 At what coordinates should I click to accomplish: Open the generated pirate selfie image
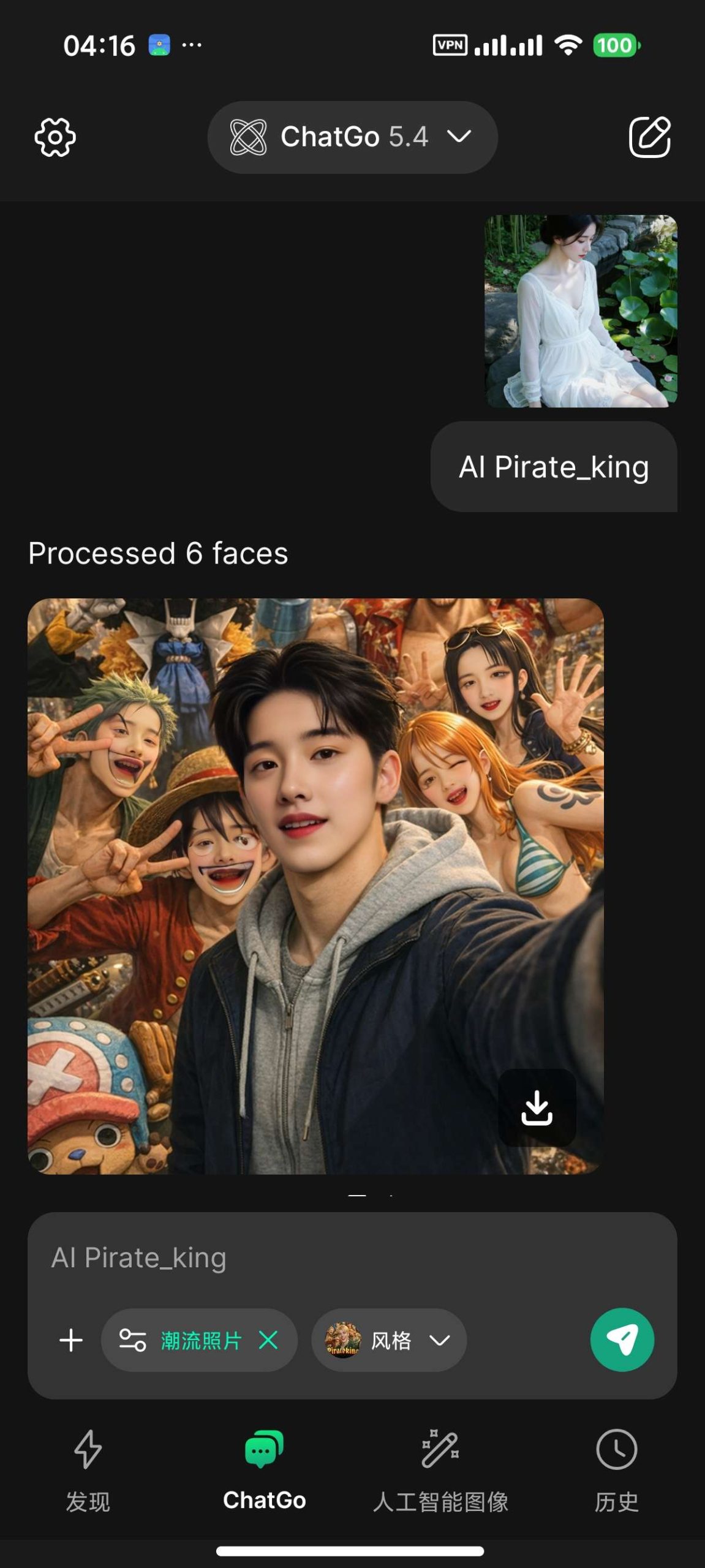click(x=306, y=858)
